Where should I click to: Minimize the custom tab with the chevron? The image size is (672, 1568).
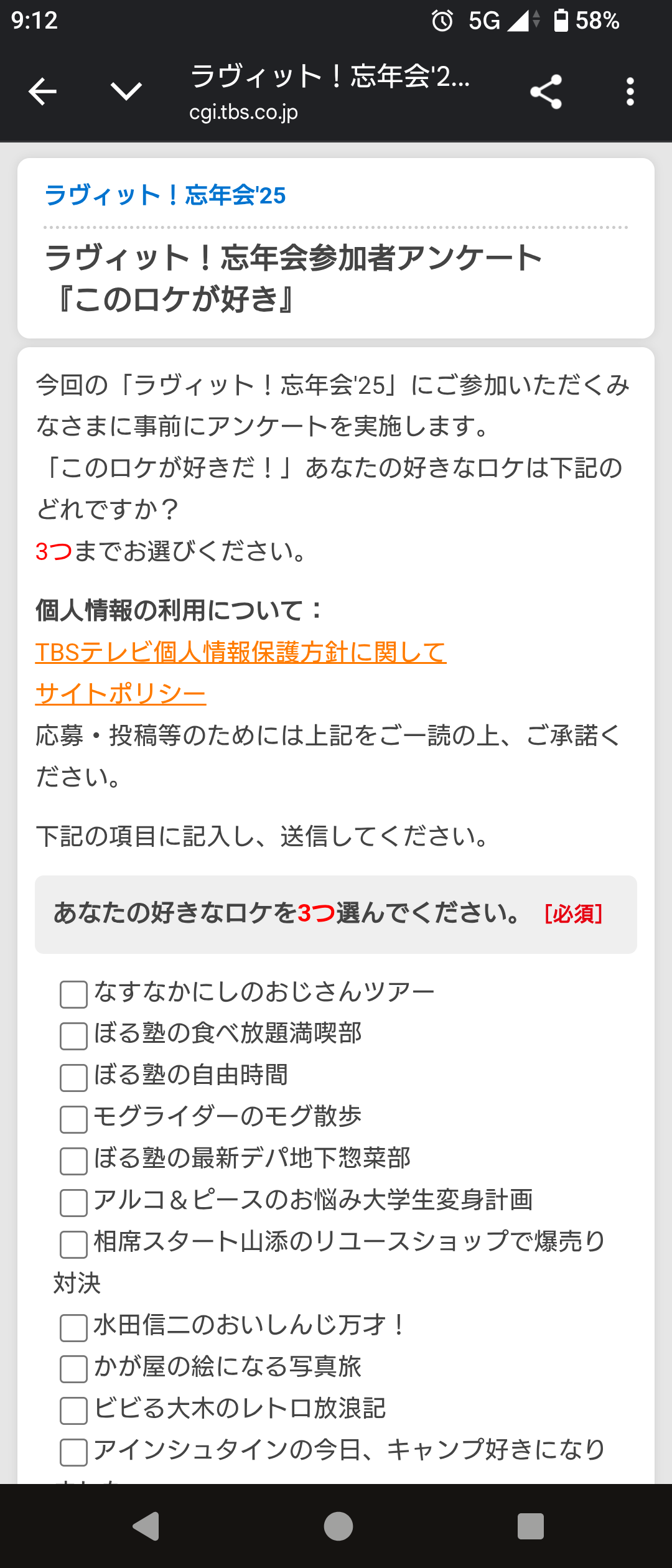(x=126, y=92)
